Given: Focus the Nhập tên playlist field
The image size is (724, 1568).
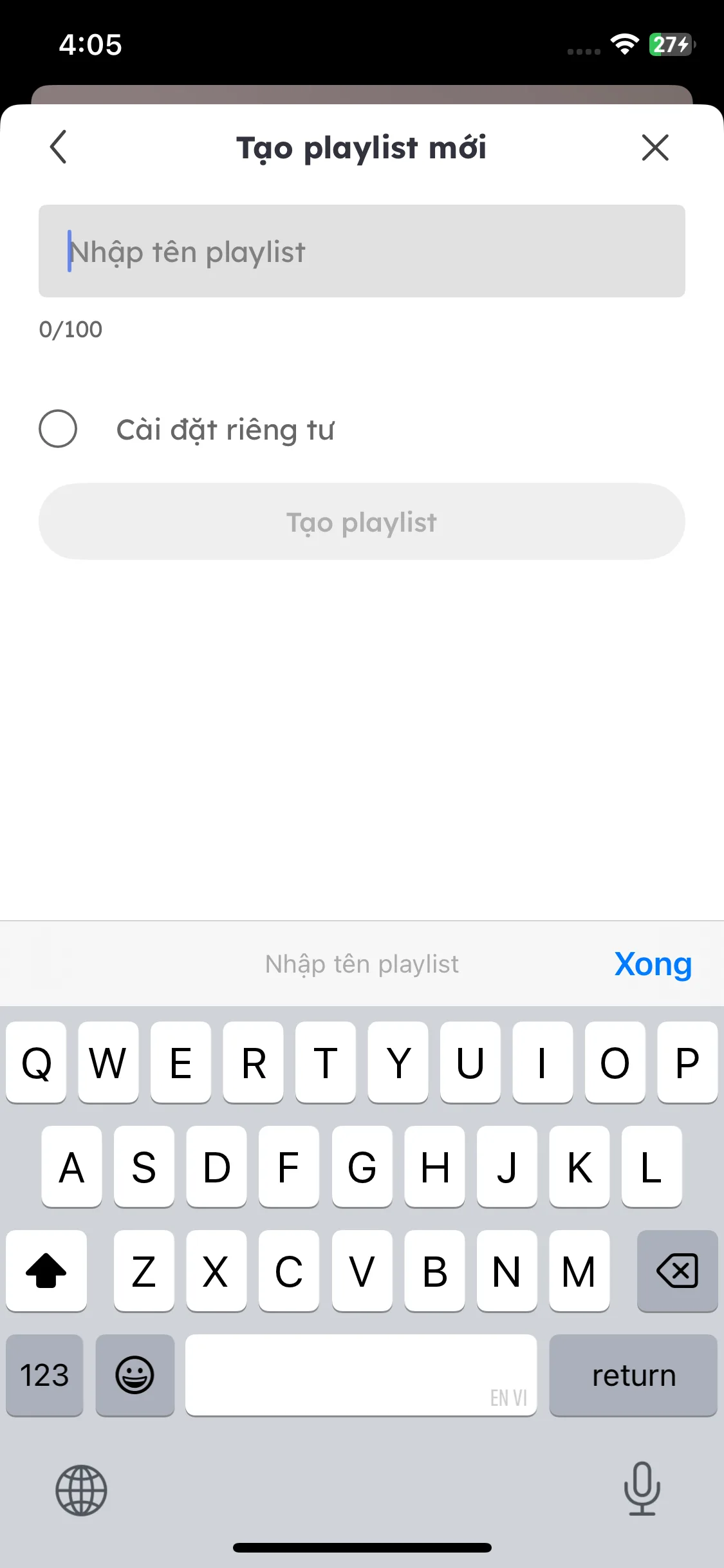Looking at the screenshot, I should [x=362, y=251].
